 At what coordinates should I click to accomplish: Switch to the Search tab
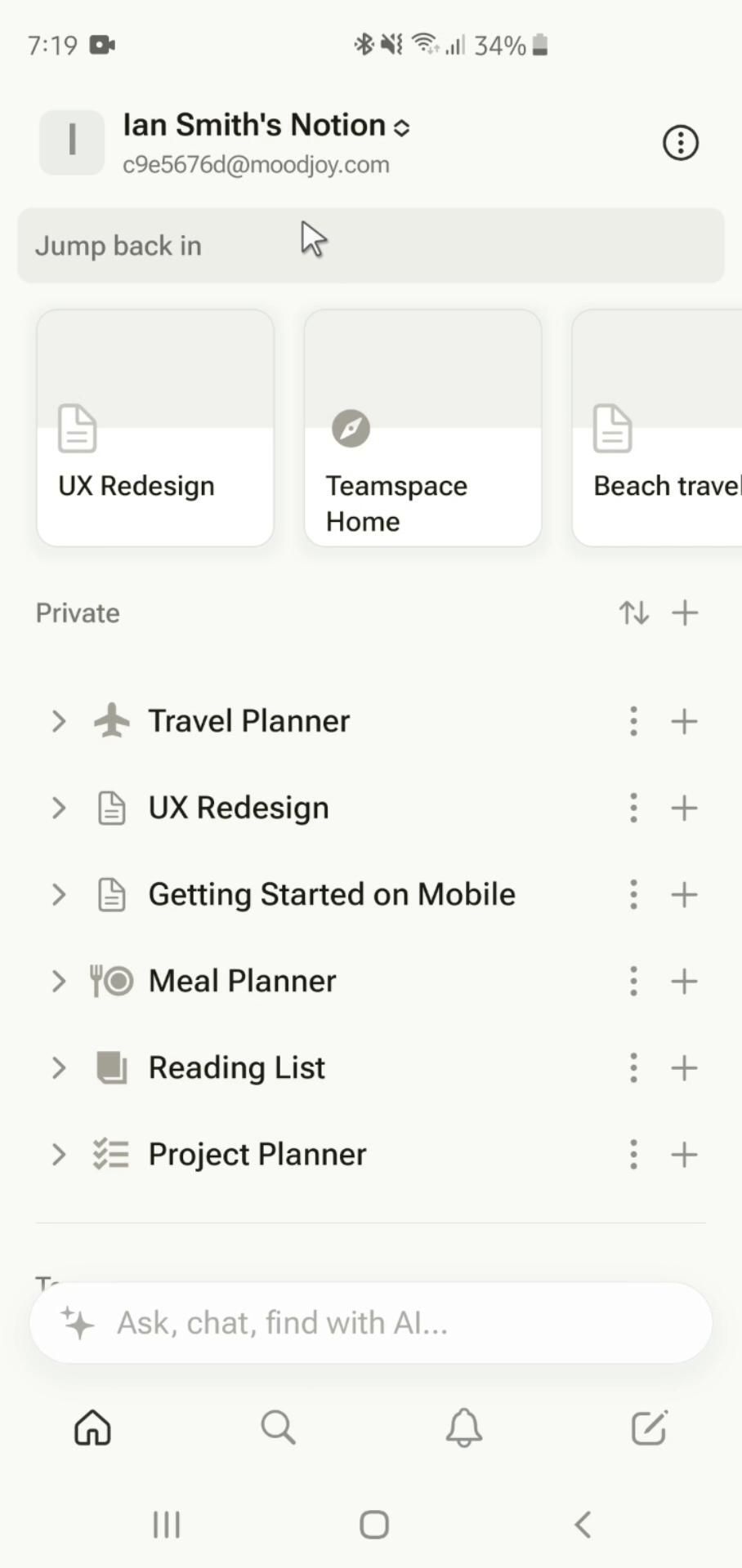point(278,1428)
